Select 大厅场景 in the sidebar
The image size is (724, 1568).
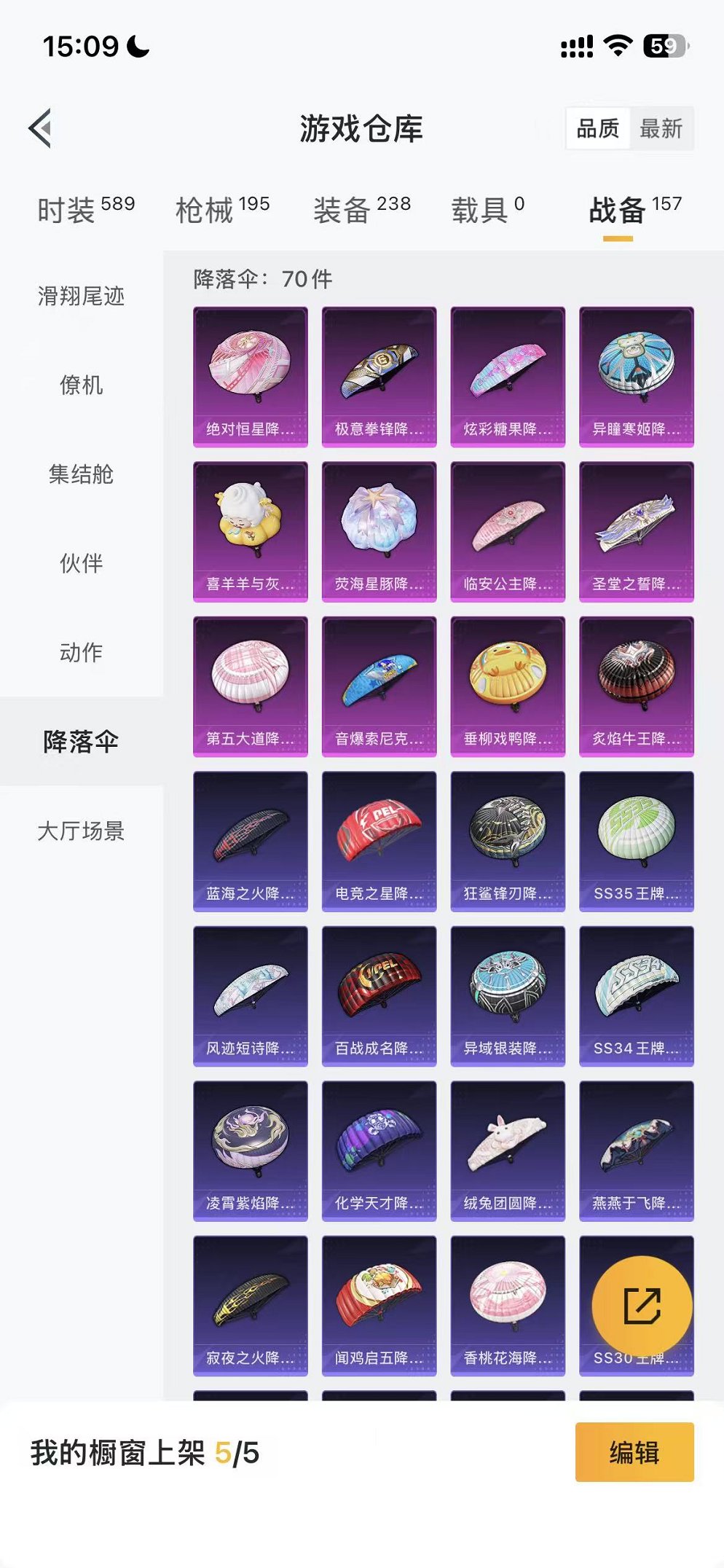[x=80, y=830]
